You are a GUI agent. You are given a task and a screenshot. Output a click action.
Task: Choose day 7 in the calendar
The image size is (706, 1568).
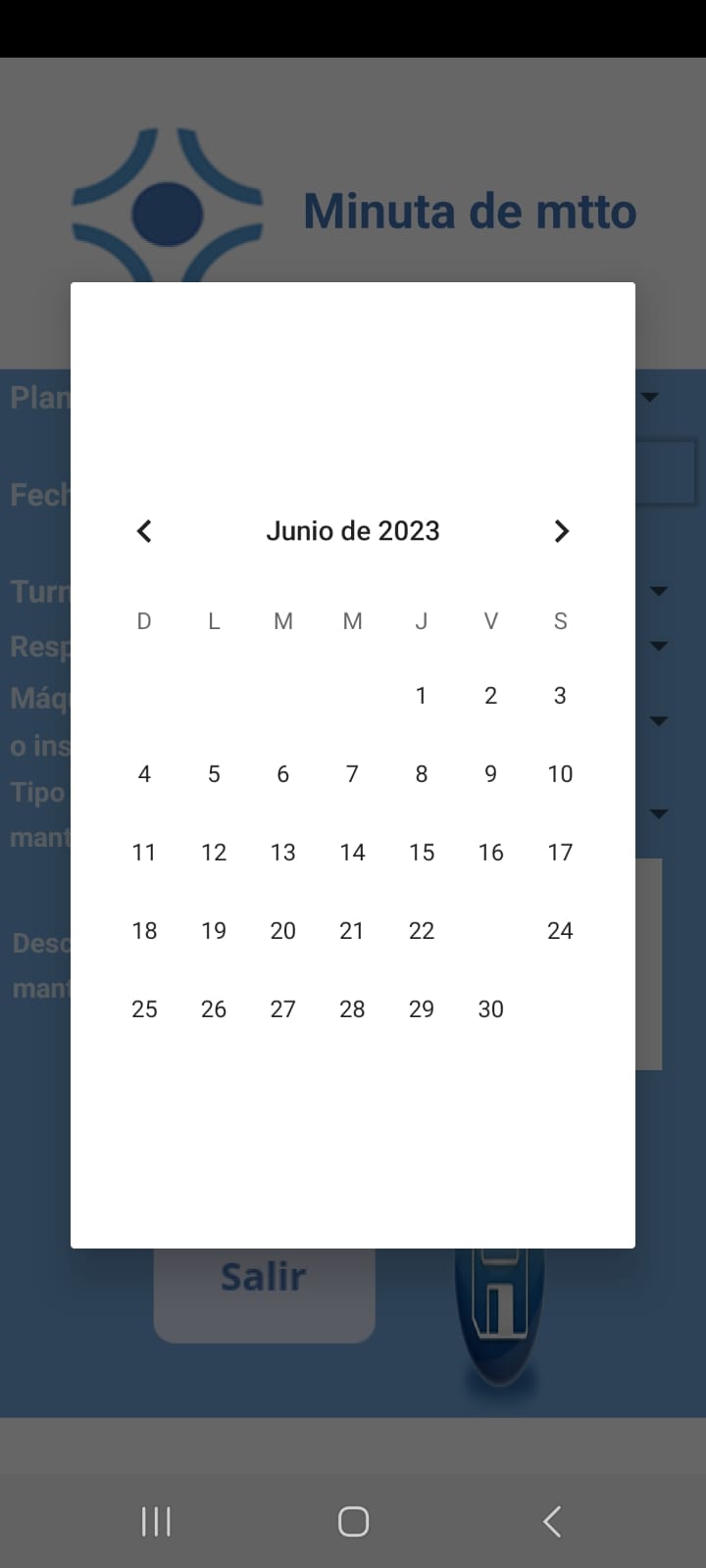click(x=352, y=774)
